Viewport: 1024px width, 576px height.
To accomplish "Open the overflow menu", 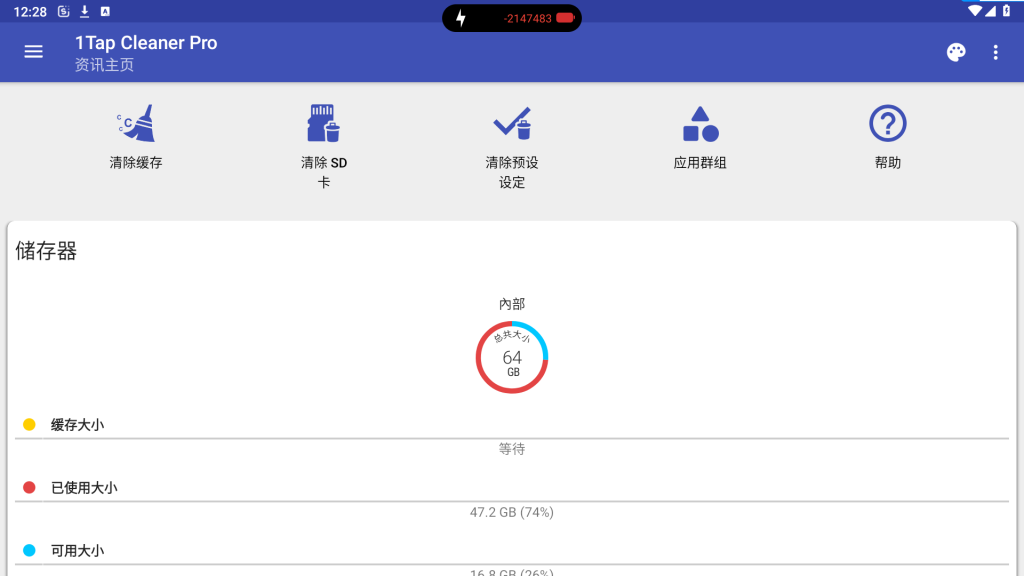I will click(x=995, y=52).
